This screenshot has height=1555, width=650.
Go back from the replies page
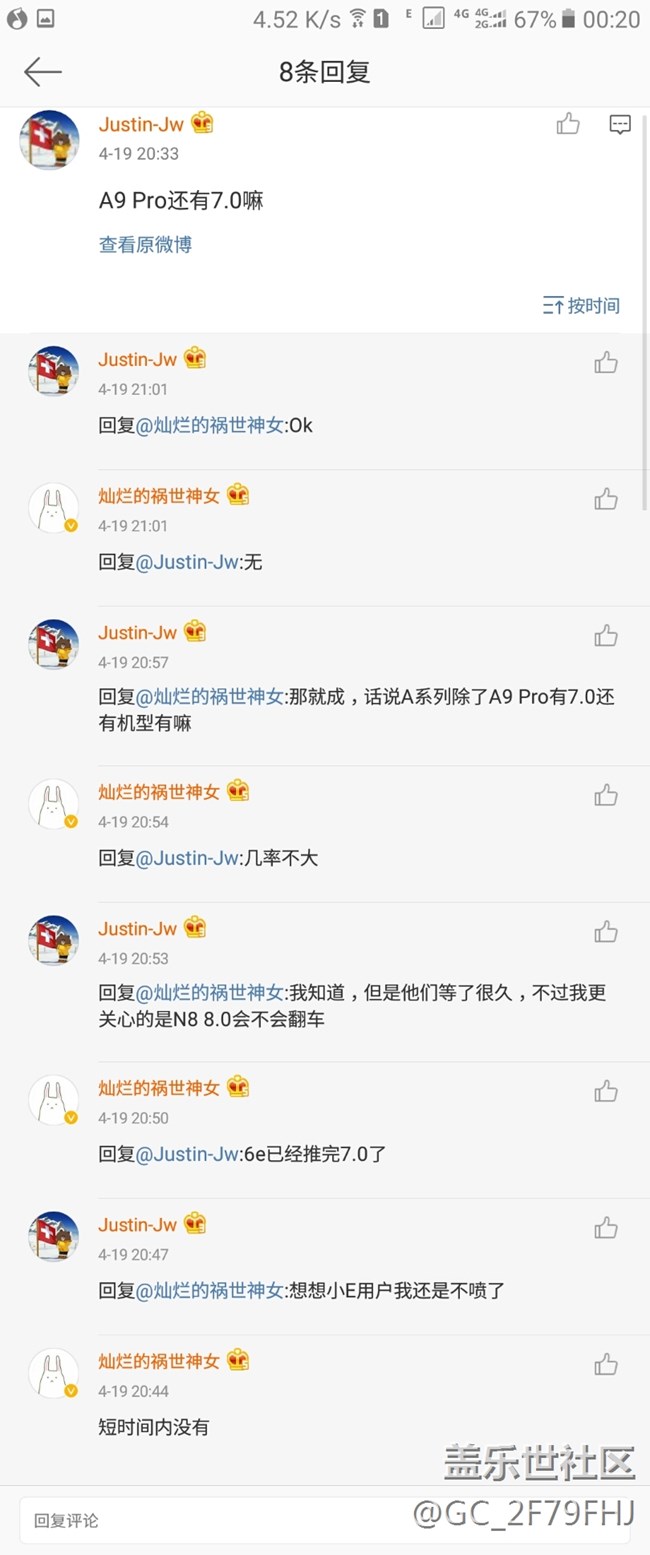coord(43,72)
